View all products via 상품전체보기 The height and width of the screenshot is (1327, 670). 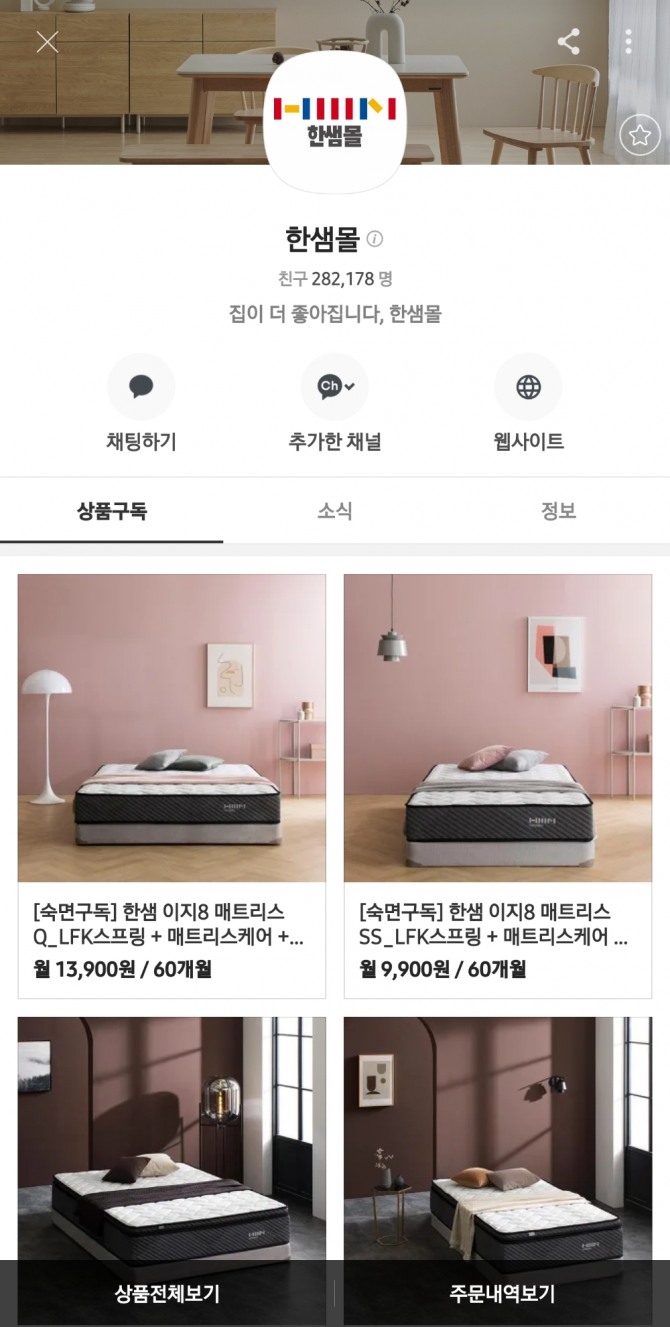[167, 1293]
